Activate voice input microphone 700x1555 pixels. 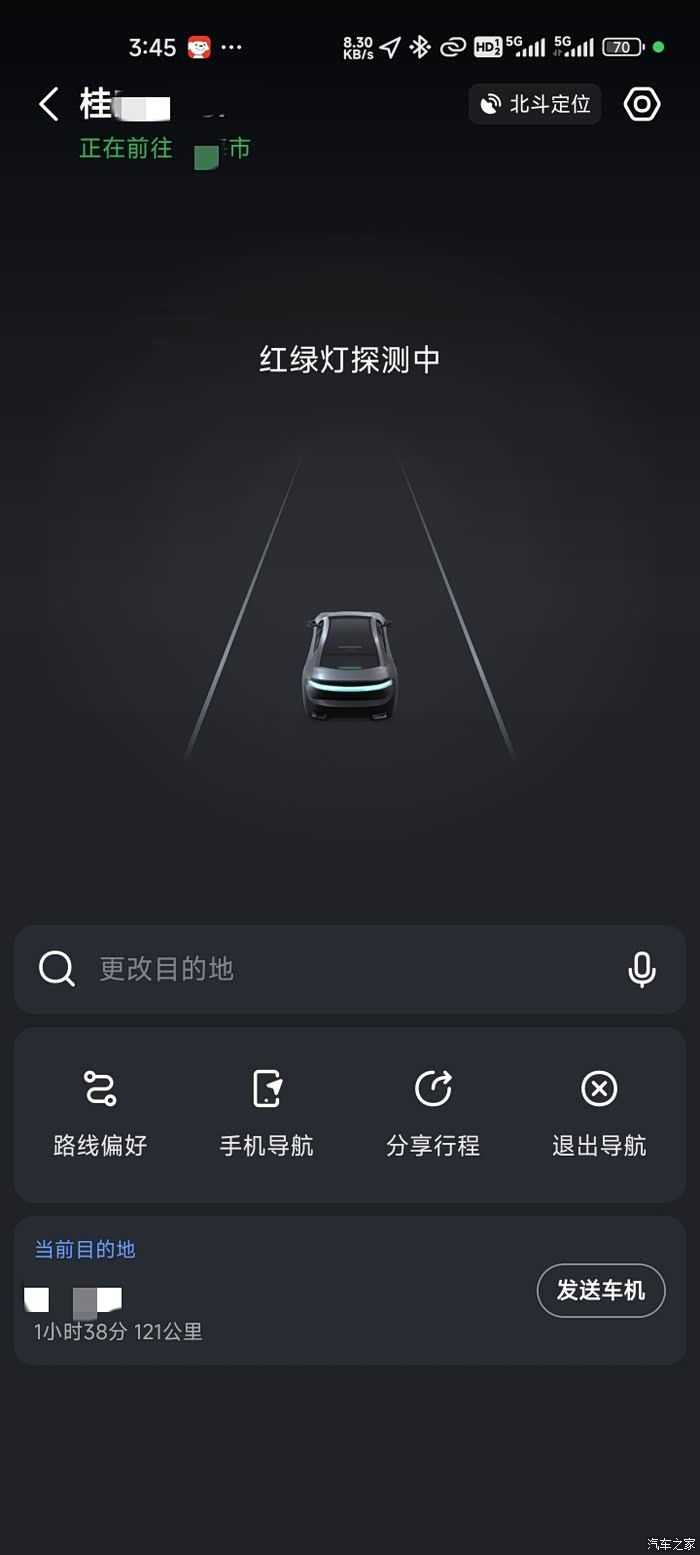pyautogui.click(x=642, y=968)
